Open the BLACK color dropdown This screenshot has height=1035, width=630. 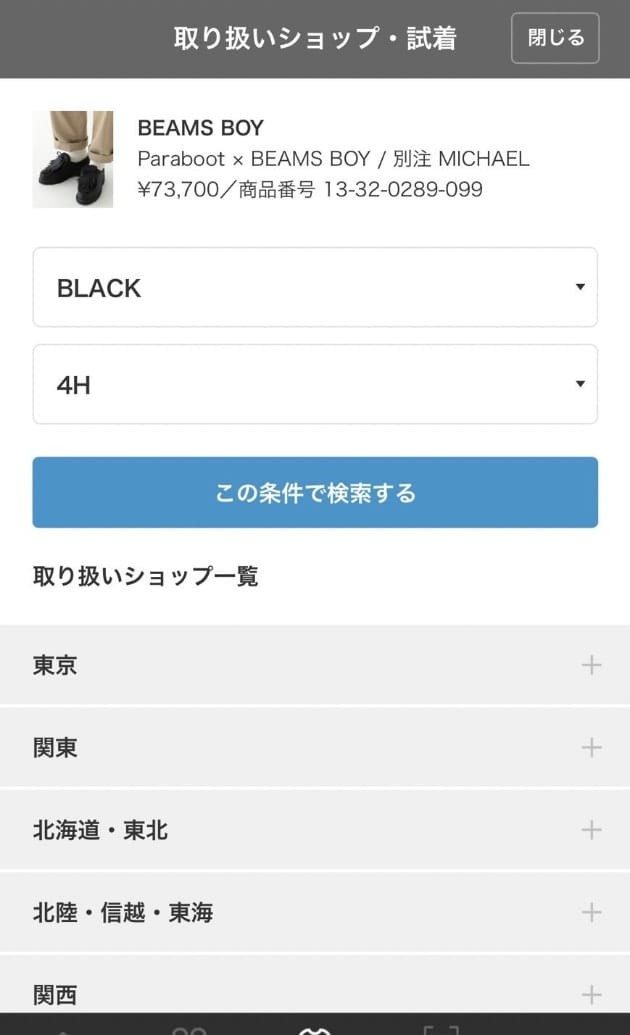click(x=315, y=287)
